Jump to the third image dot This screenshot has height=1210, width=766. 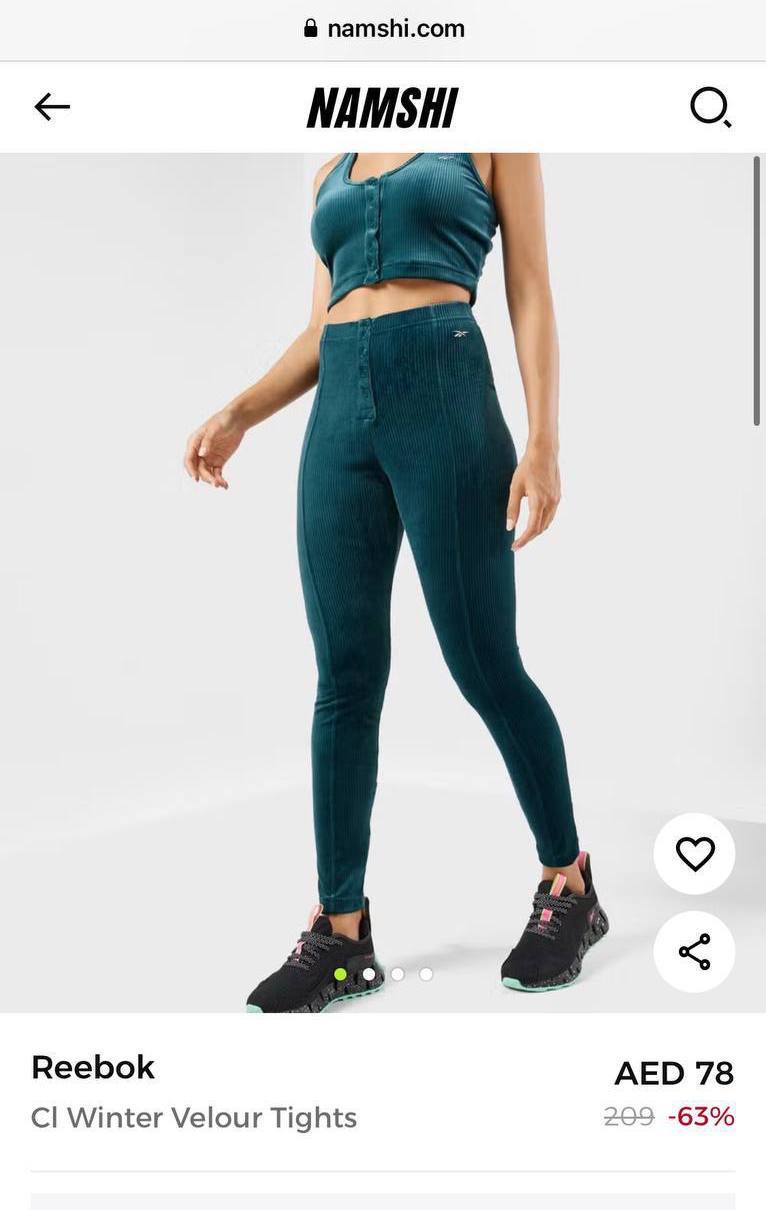[398, 974]
